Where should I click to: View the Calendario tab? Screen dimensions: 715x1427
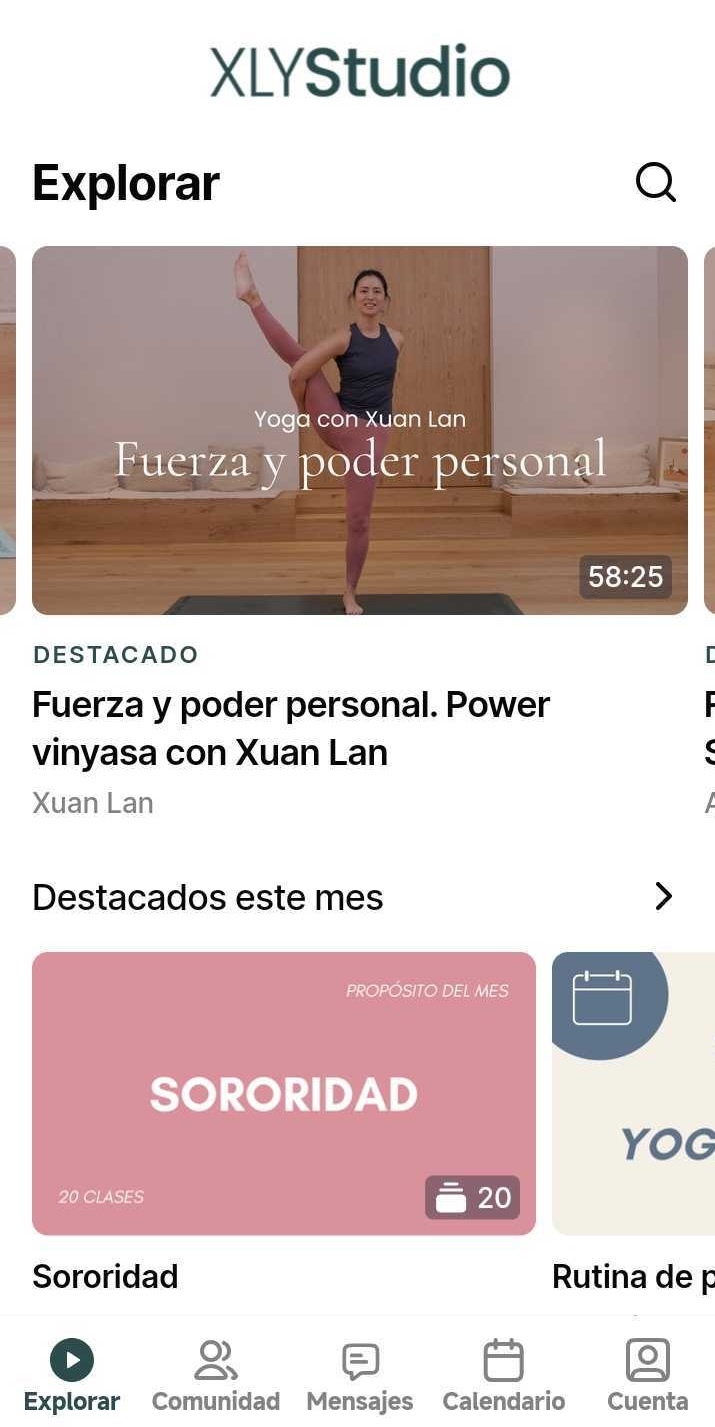504,1376
